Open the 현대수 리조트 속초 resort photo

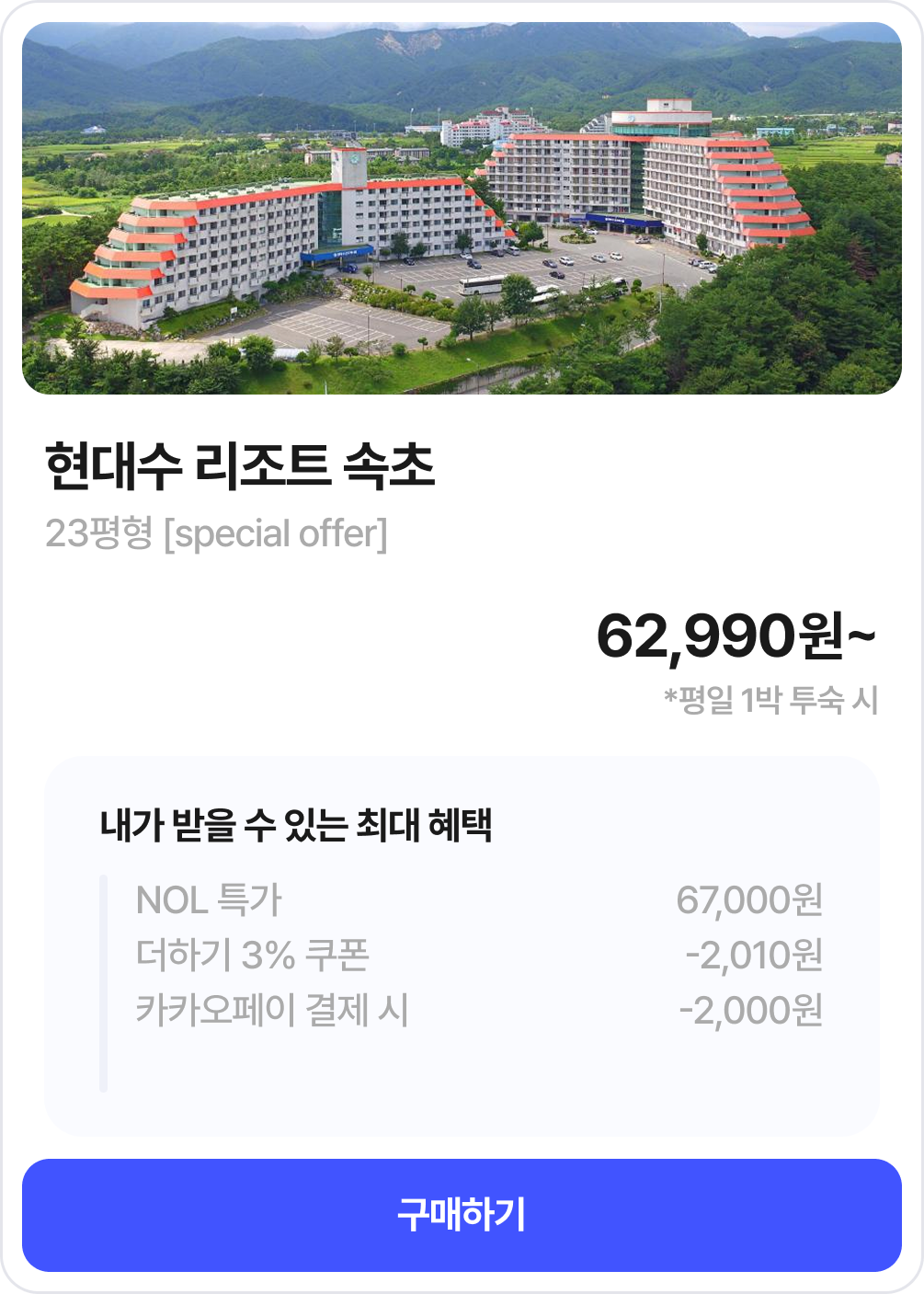point(462,209)
